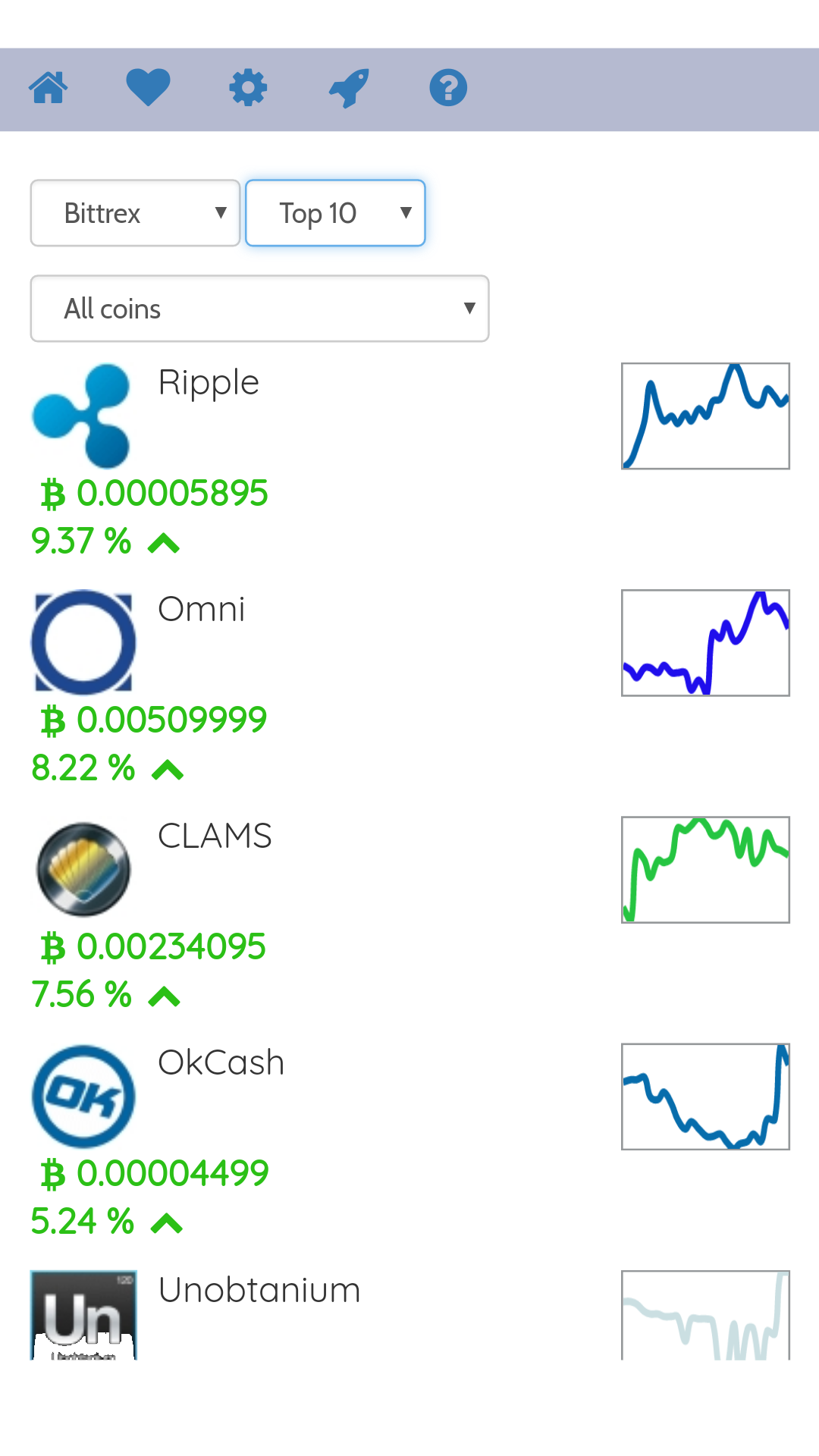This screenshot has height=1456, width=819.
Task: Select the Unobtanium coin icon
Action: point(83,1319)
